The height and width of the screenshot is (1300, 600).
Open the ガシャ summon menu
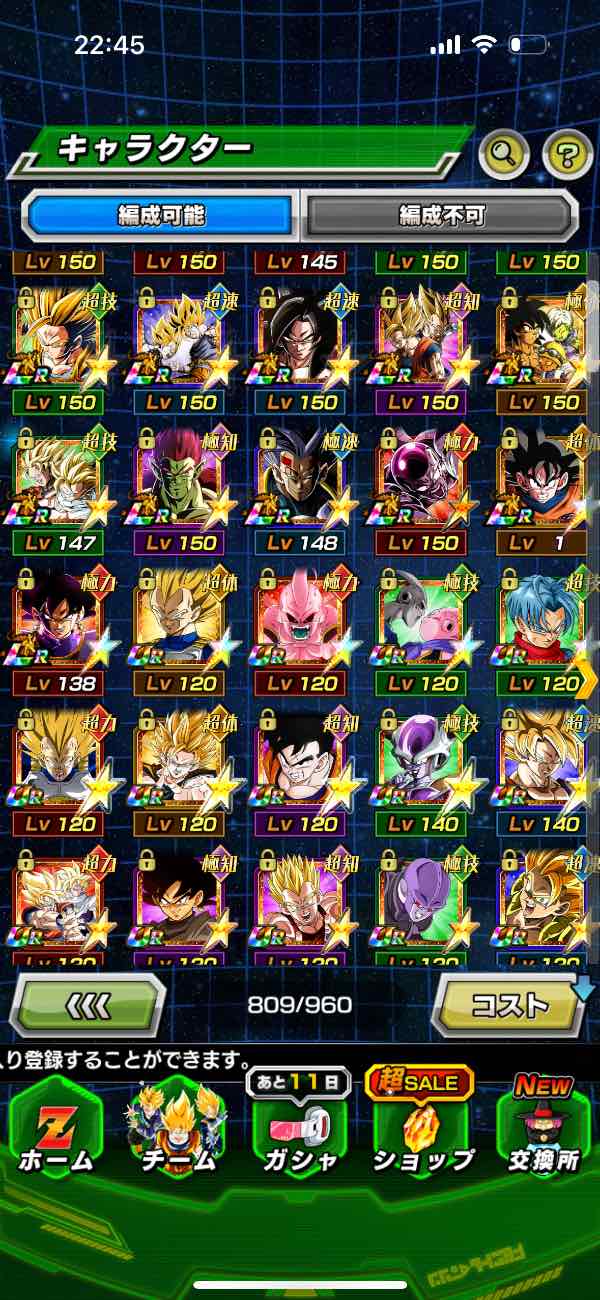[298, 1128]
